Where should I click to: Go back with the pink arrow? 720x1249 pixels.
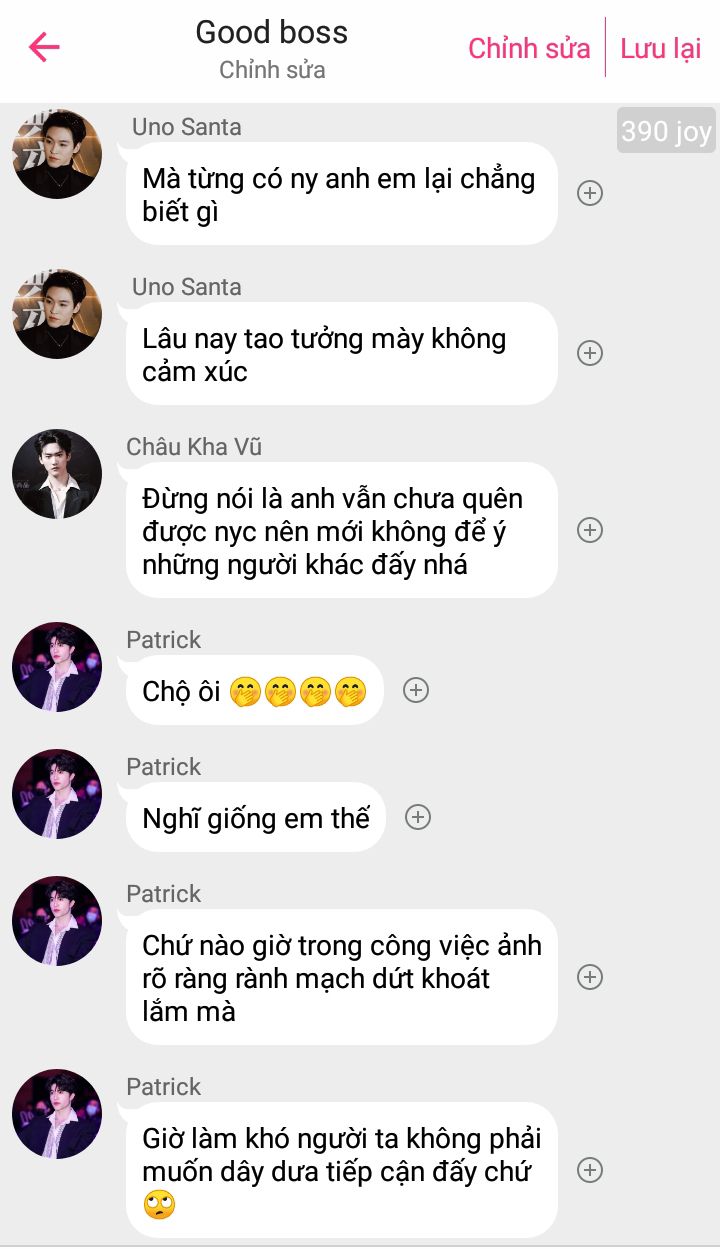click(45, 47)
